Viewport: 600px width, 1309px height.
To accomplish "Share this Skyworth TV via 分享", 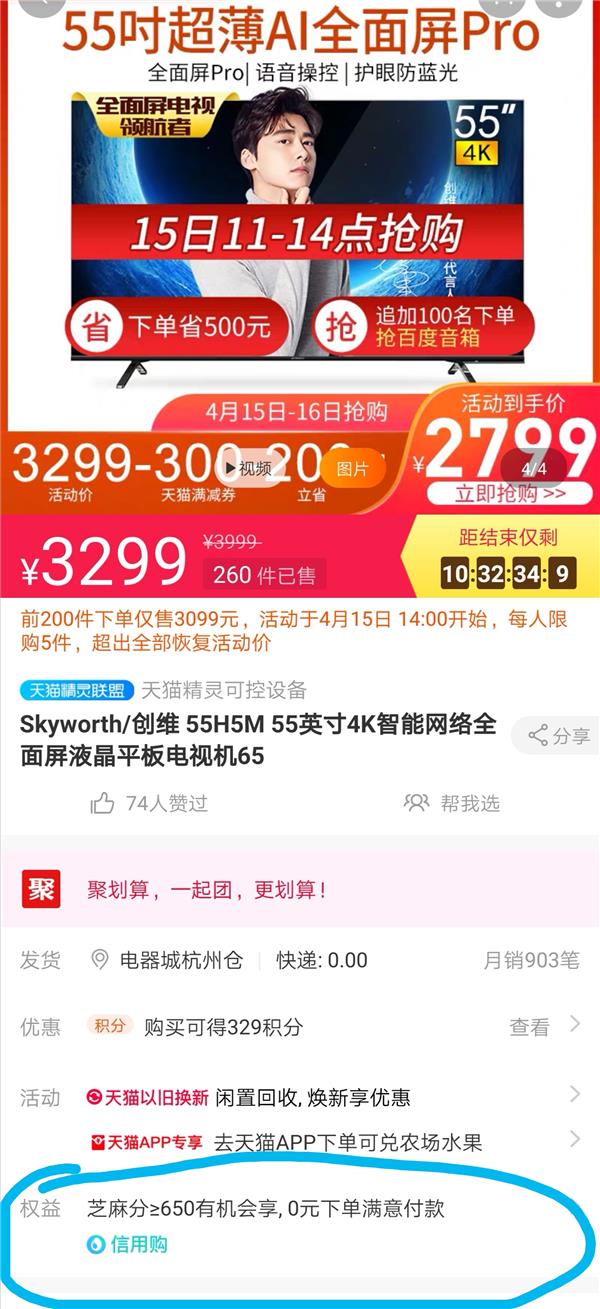I will click(559, 736).
